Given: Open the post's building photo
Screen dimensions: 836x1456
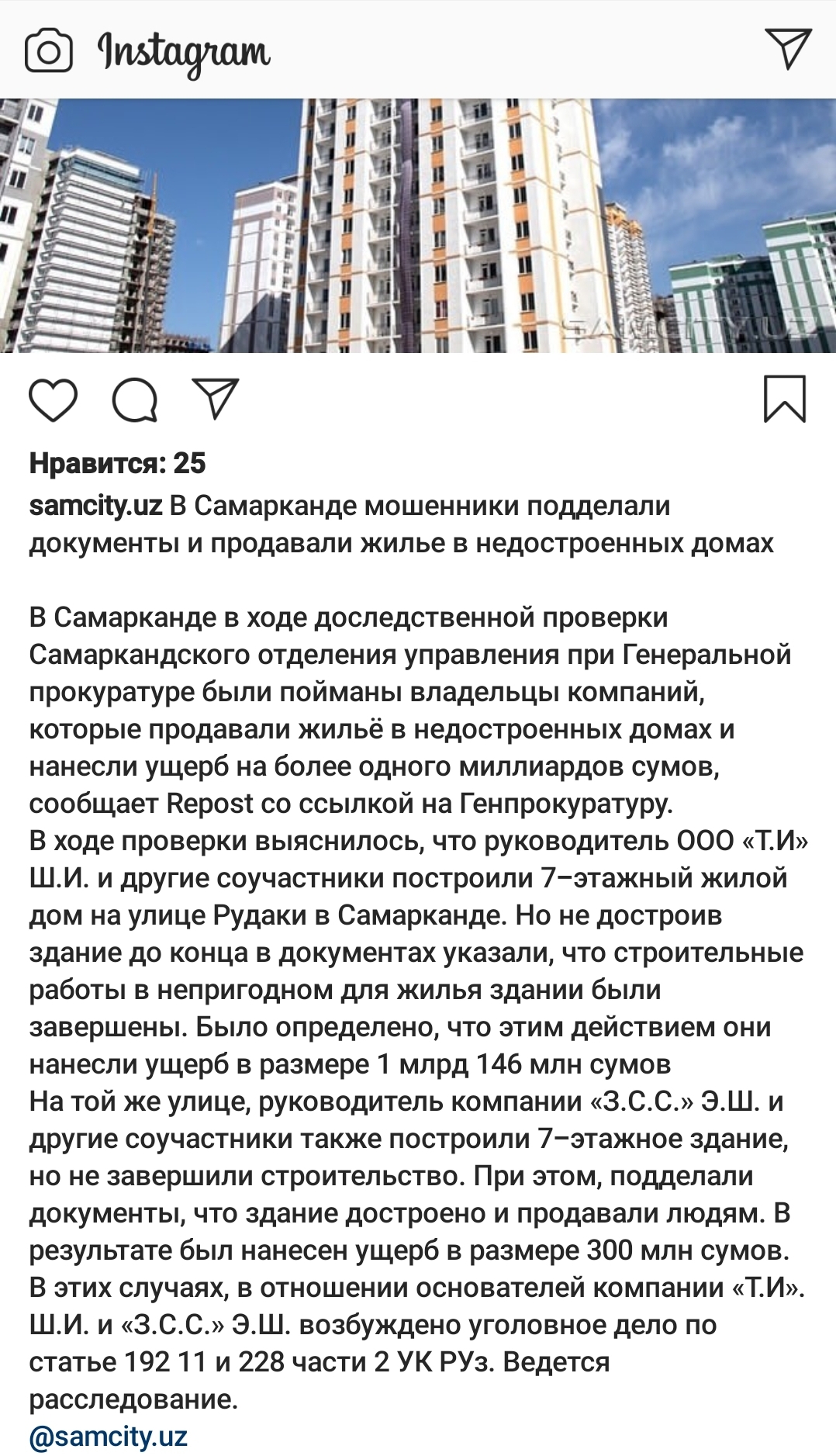Looking at the screenshot, I should 418,225.
